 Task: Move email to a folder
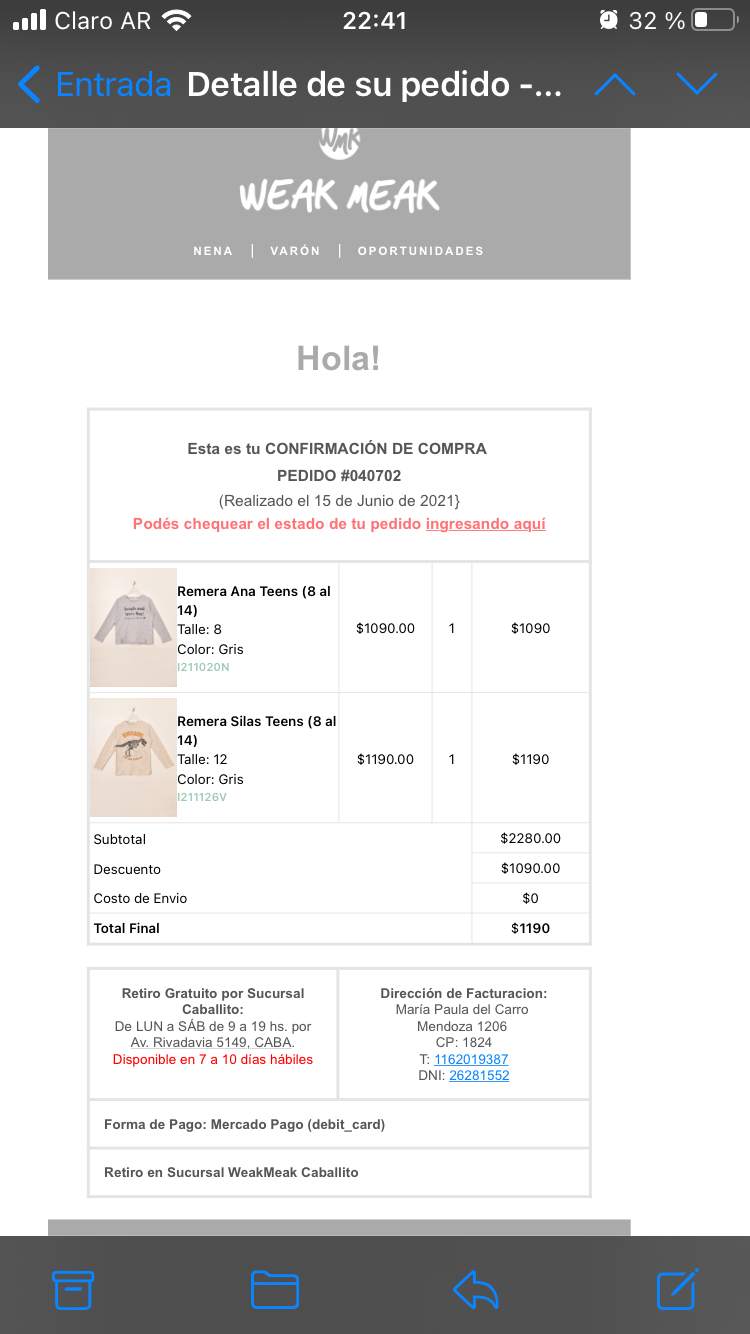point(275,1290)
